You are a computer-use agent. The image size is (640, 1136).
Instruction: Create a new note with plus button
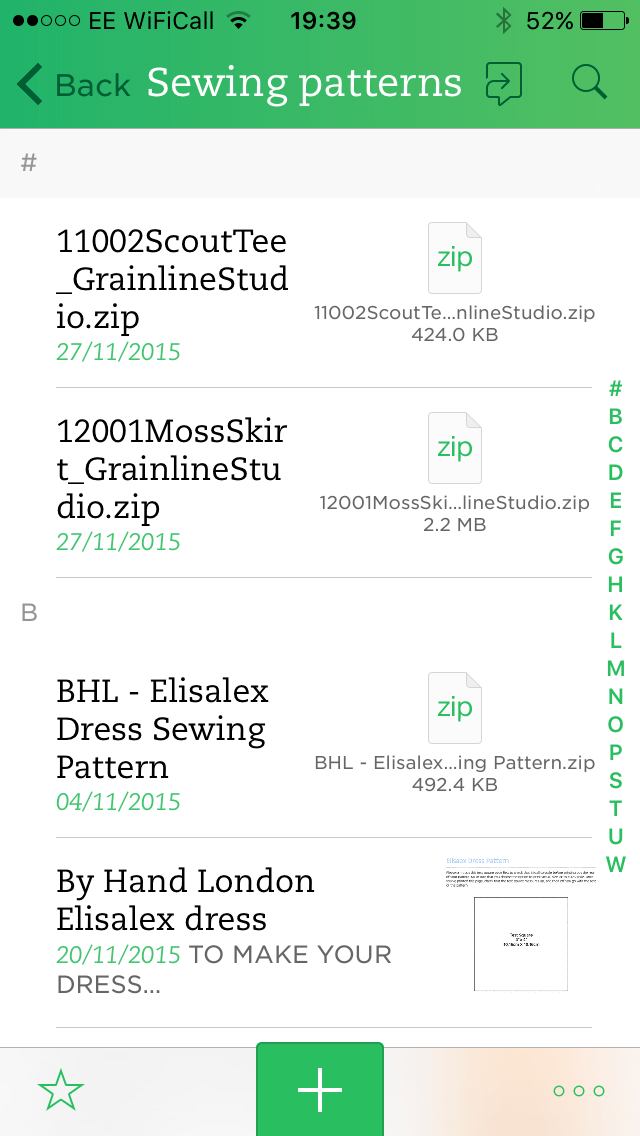point(320,1090)
